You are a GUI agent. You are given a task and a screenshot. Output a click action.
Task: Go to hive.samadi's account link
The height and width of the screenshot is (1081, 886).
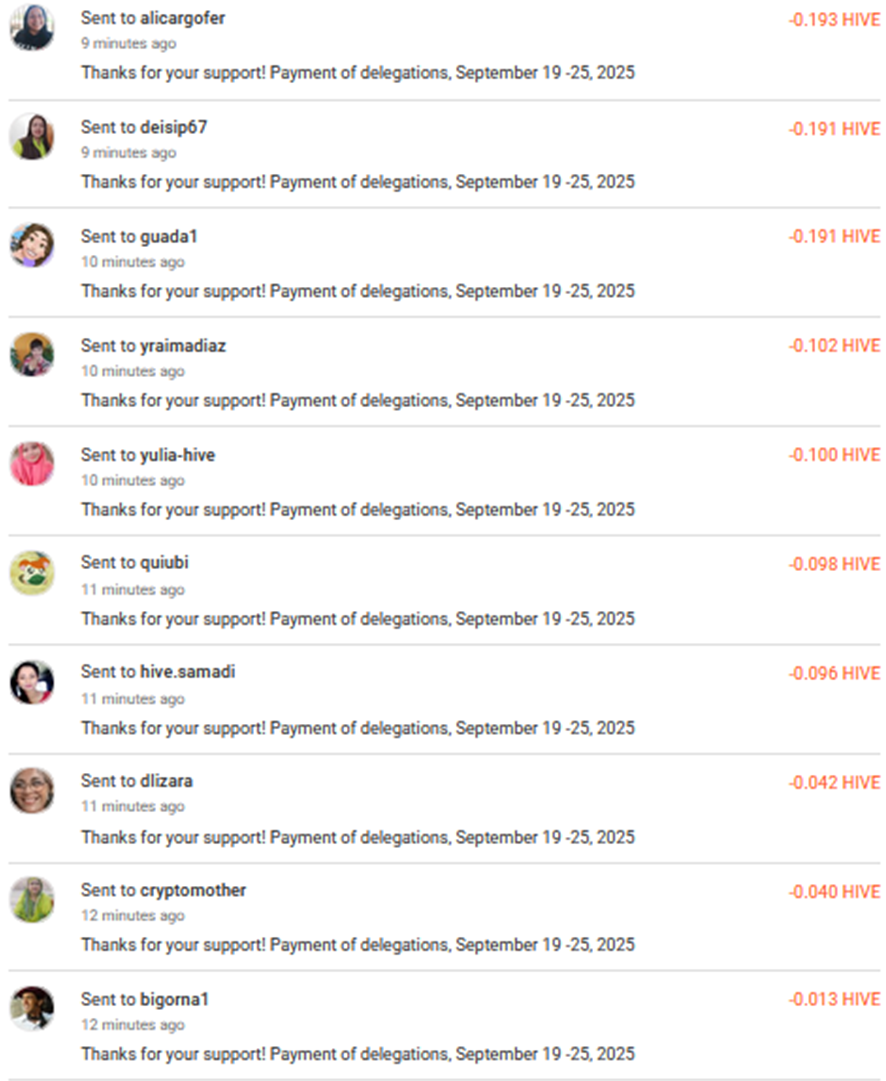pos(187,672)
